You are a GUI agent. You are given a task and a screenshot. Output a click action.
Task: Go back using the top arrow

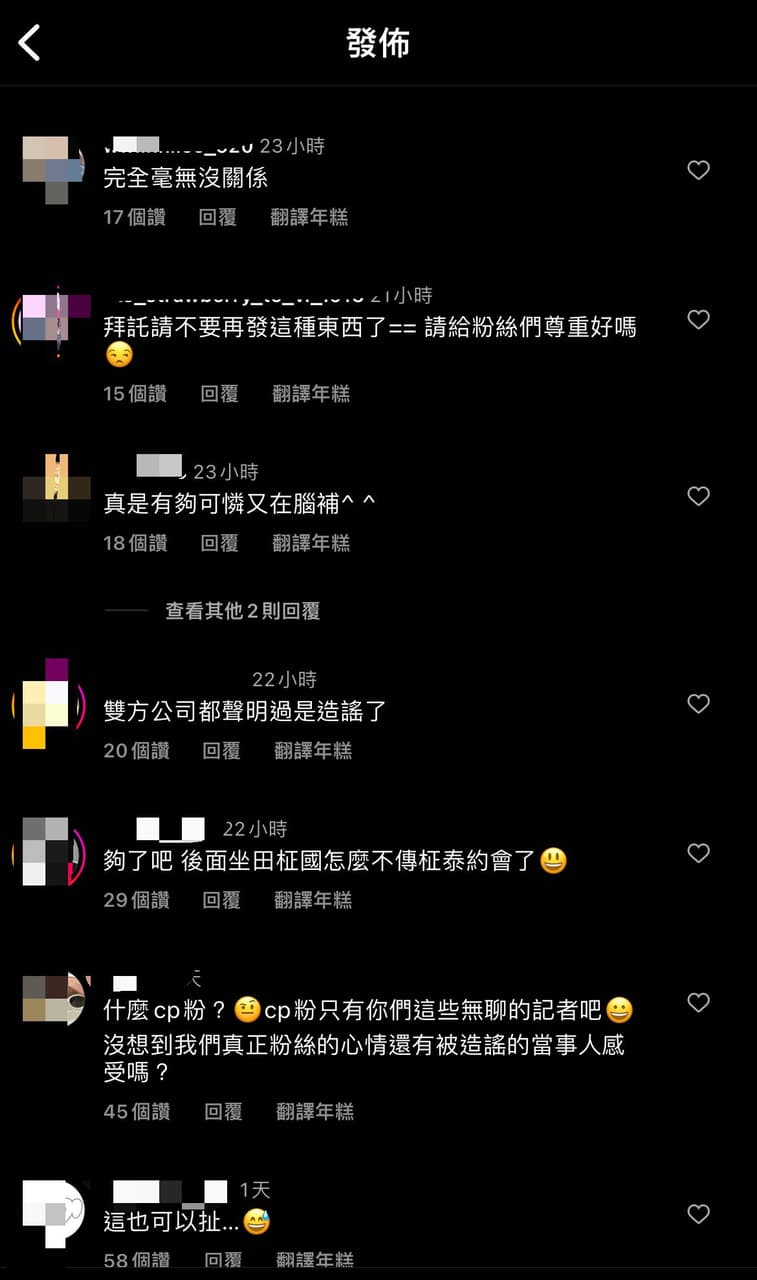click(x=30, y=43)
